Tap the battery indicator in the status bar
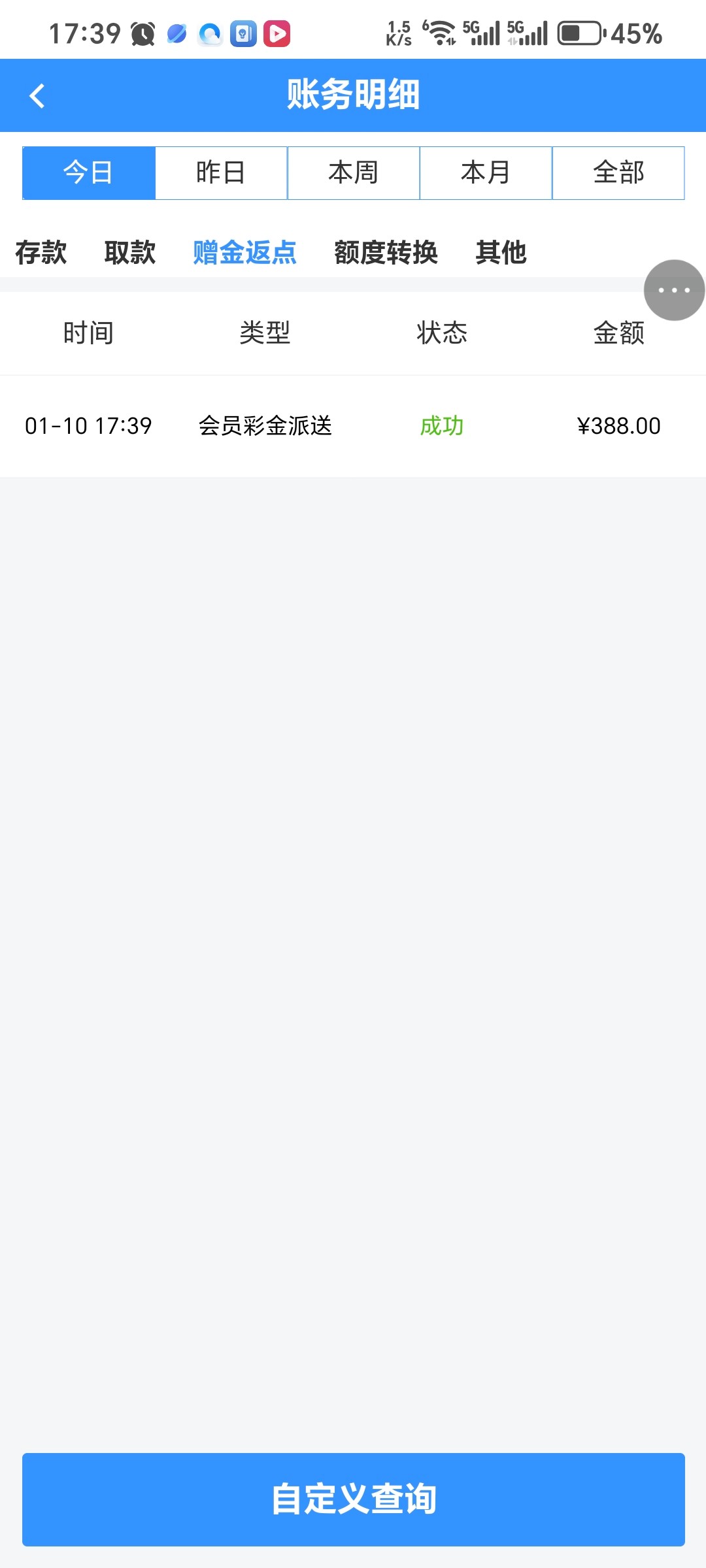Screen dimensions: 706x1568 coord(578,32)
